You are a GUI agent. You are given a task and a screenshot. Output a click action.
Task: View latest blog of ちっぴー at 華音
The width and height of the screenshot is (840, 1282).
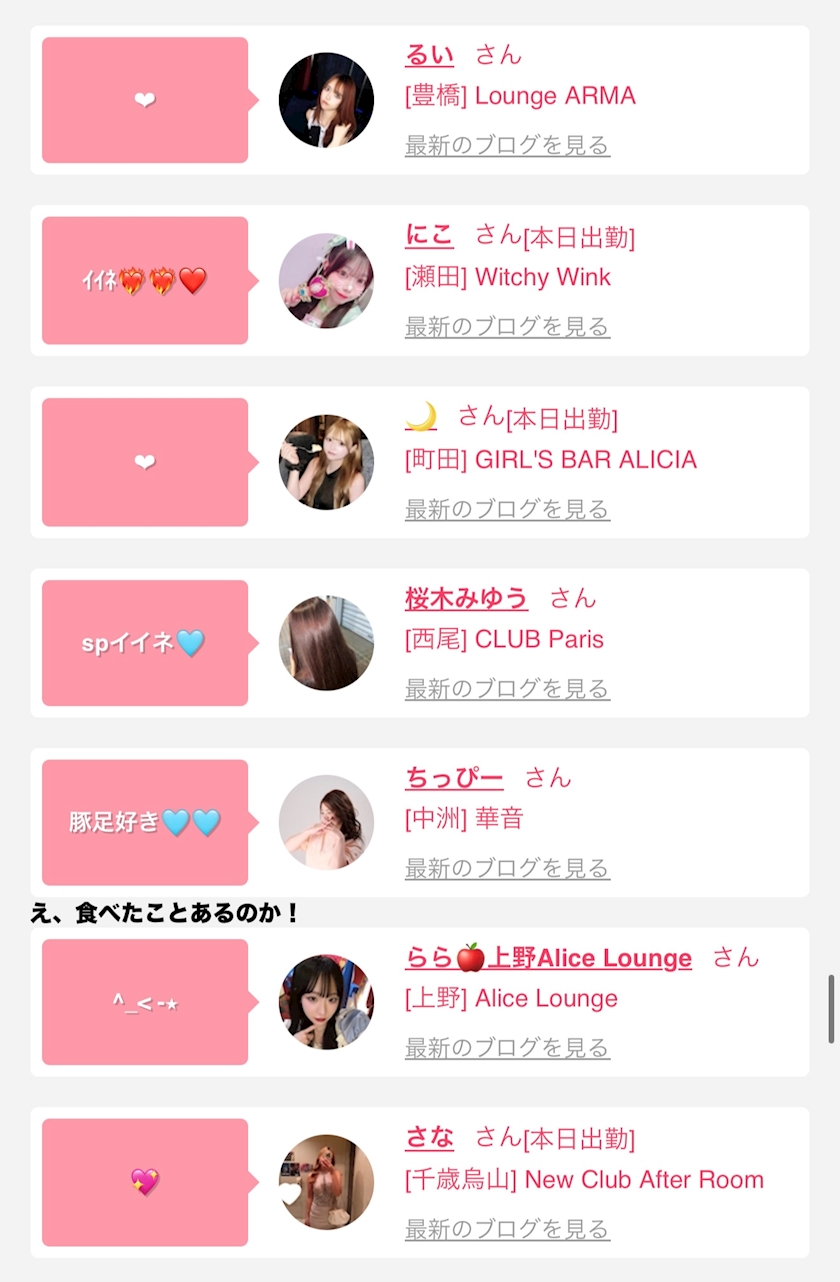point(507,868)
